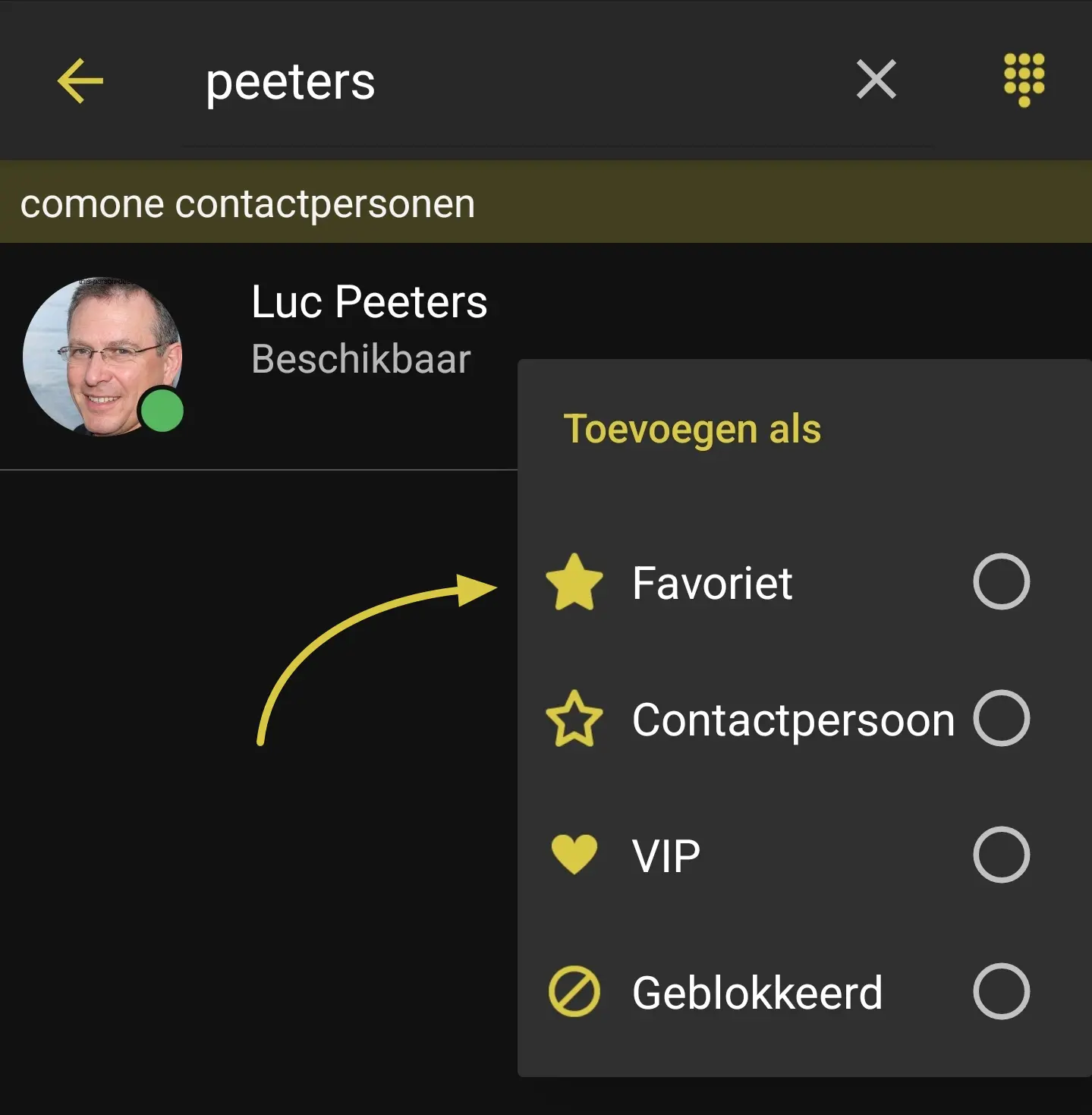Mark contact as VIP
This screenshot has height=1115, width=1092.
coord(1001,855)
